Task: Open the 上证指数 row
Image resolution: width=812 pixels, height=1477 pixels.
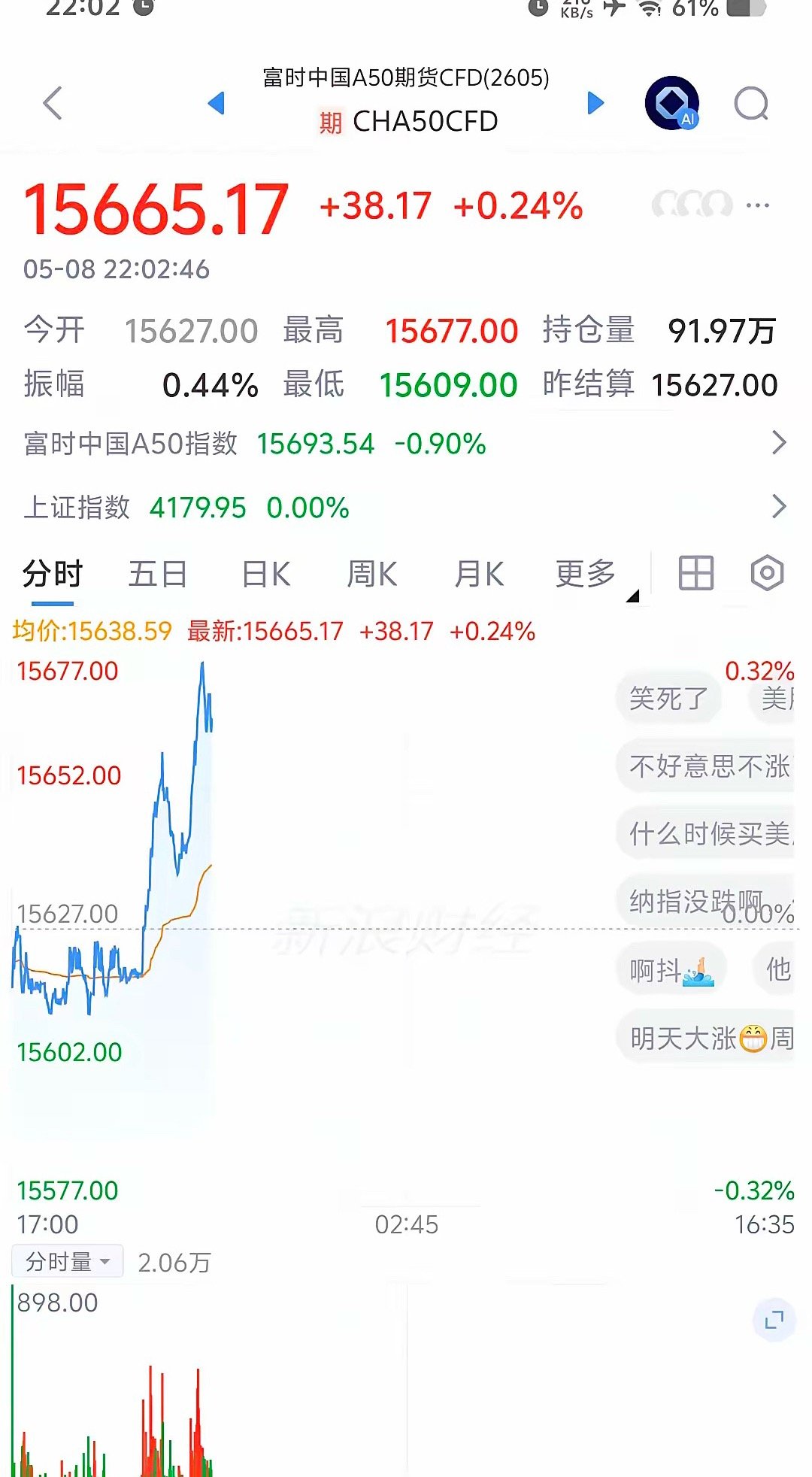Action: pos(406,508)
